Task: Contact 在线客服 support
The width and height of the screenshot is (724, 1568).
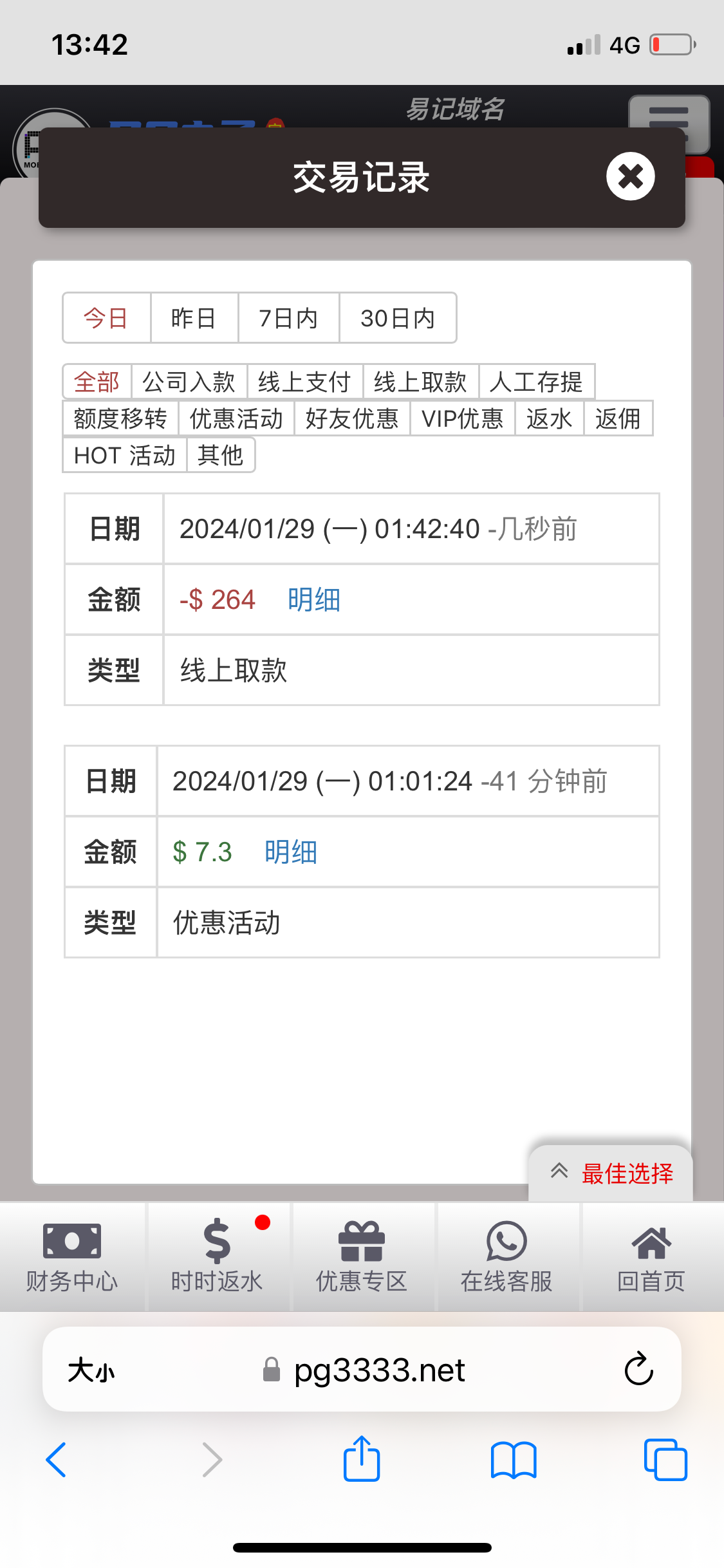Action: click(x=506, y=1256)
